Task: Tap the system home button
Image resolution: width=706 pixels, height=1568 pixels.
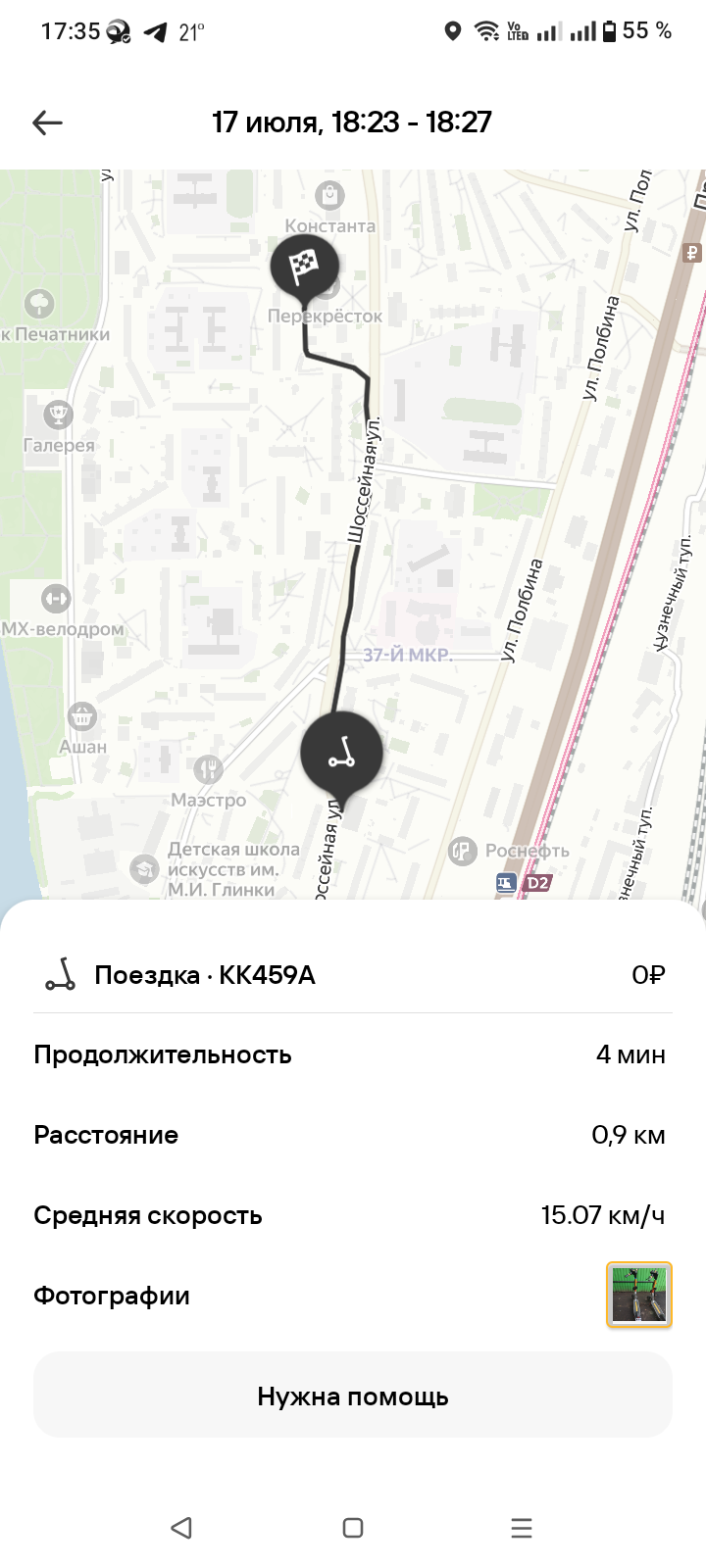Action: click(x=353, y=1527)
